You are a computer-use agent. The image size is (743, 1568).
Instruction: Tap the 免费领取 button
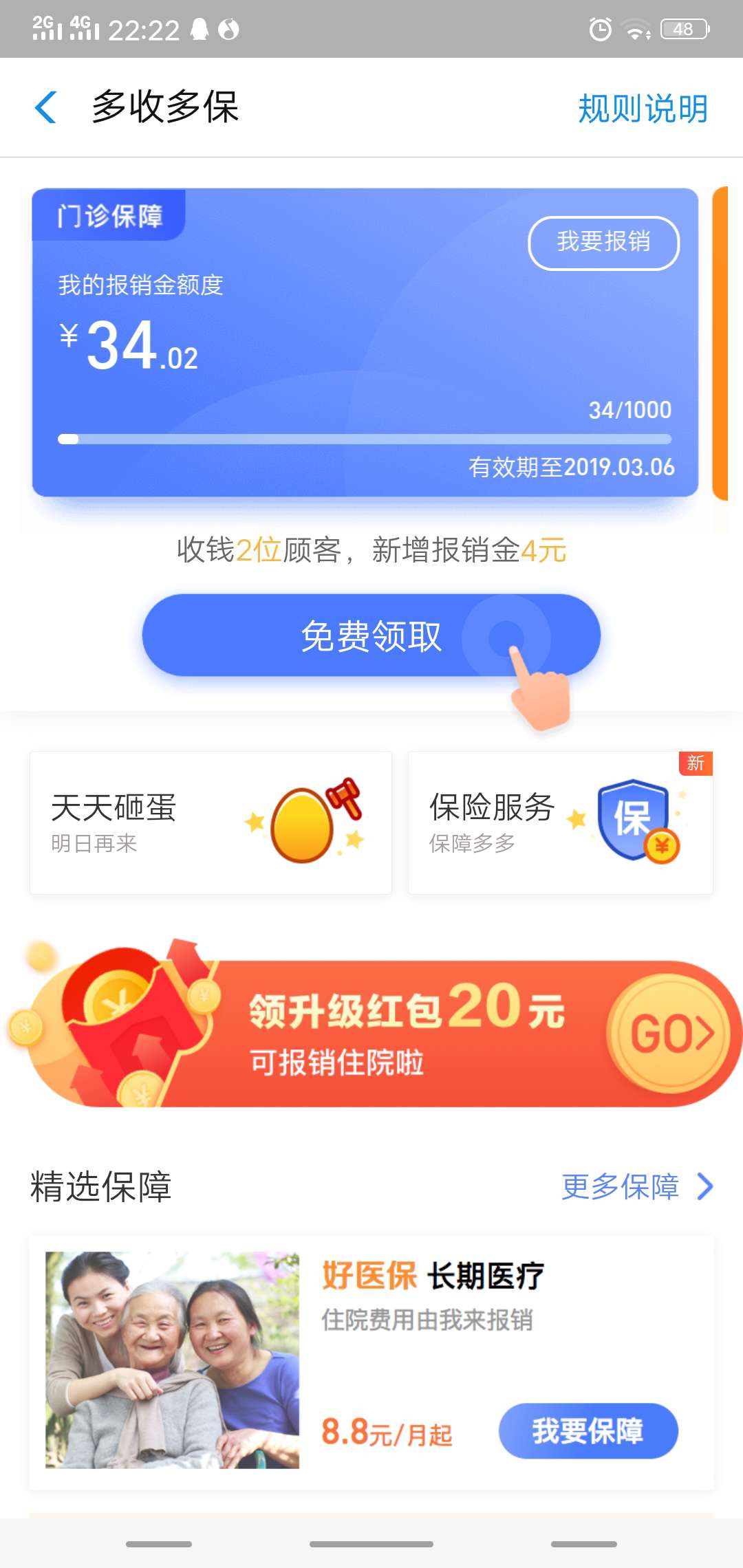pyautogui.click(x=371, y=636)
